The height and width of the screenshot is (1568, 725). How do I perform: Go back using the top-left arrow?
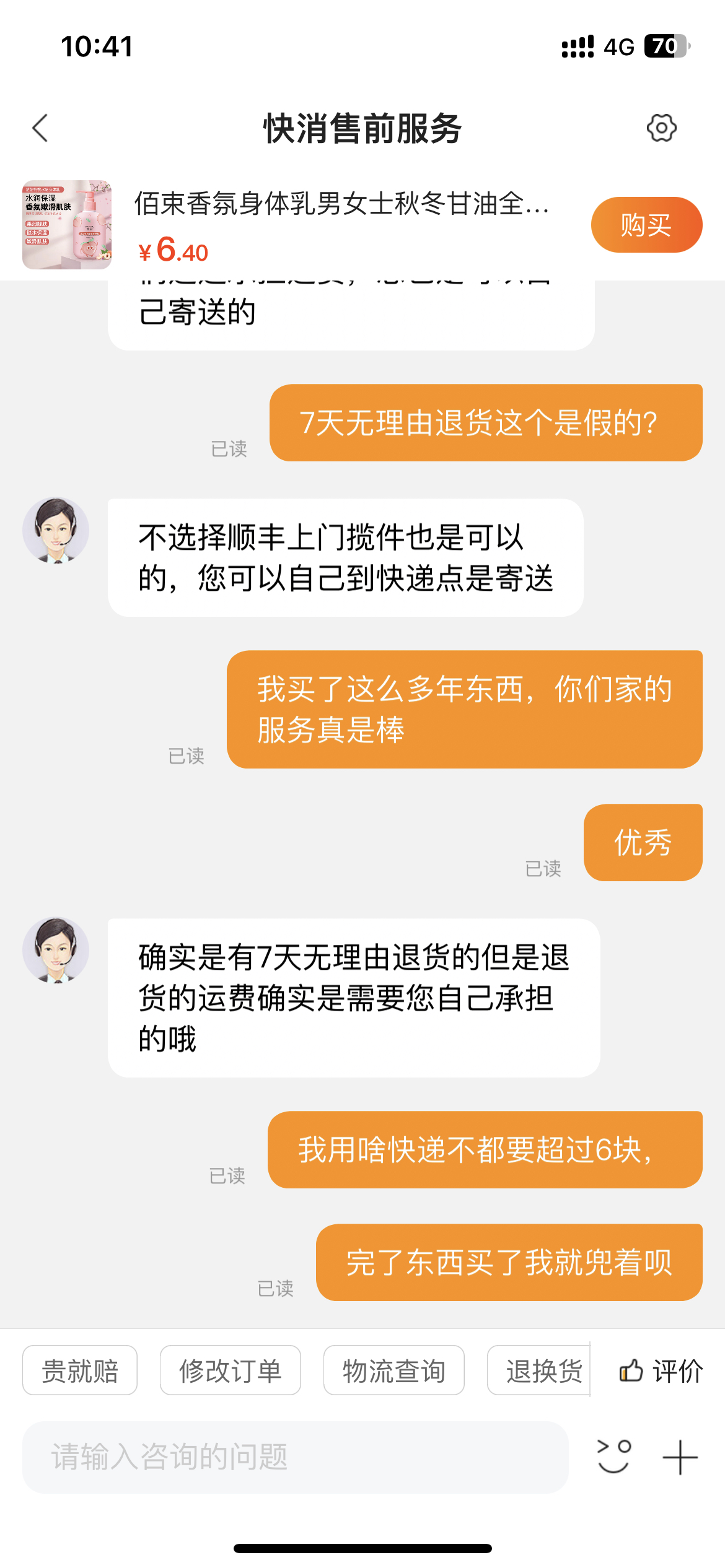coord(40,128)
